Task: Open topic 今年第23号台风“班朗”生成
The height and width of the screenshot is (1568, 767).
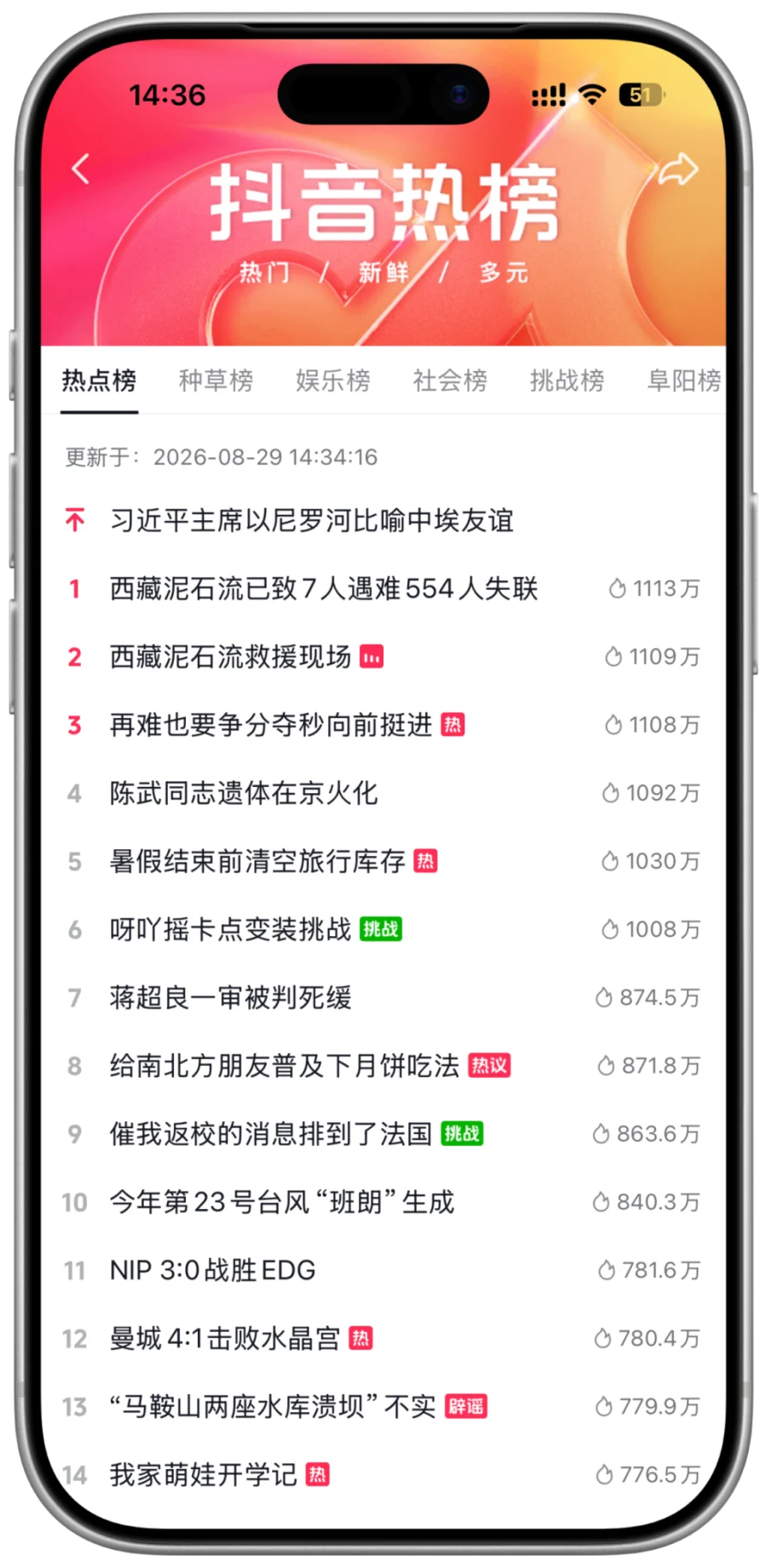Action: click(383, 1202)
